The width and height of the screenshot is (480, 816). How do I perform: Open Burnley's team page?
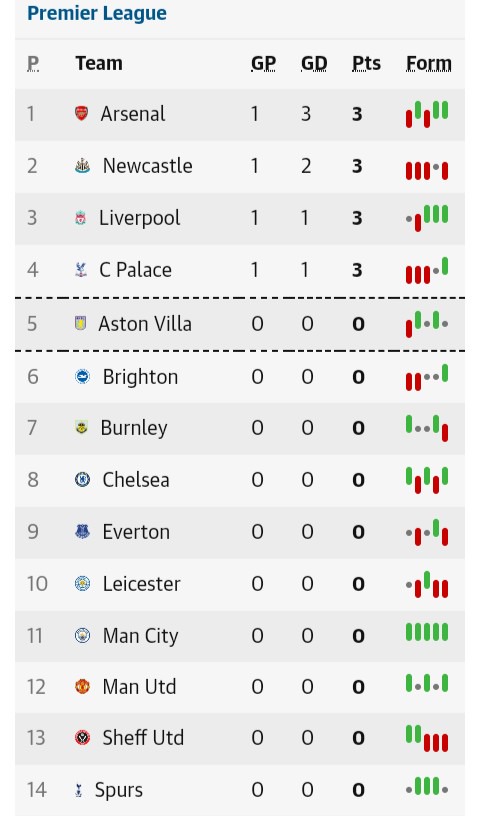coord(134,428)
